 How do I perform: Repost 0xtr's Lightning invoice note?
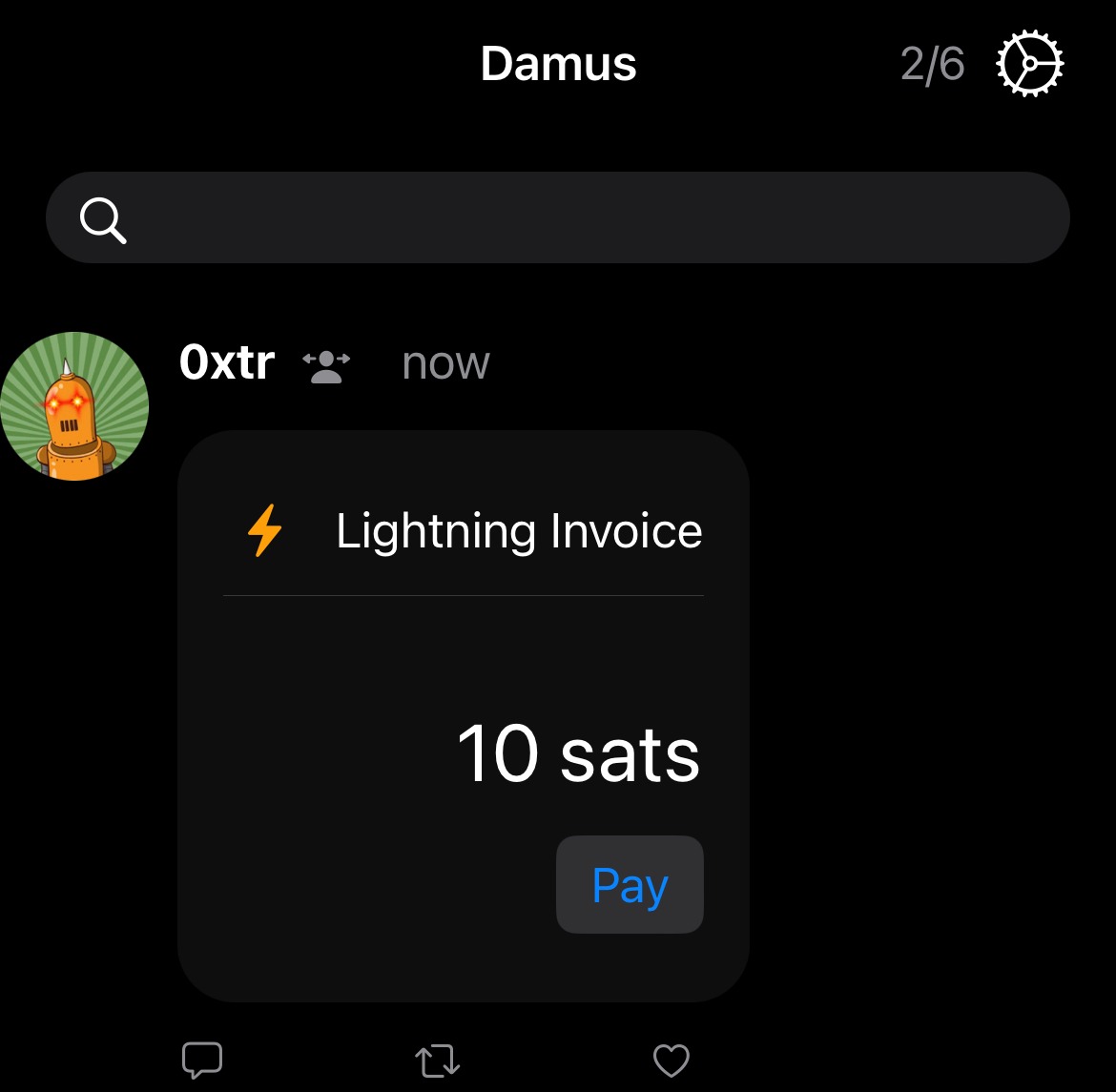tap(438, 1061)
